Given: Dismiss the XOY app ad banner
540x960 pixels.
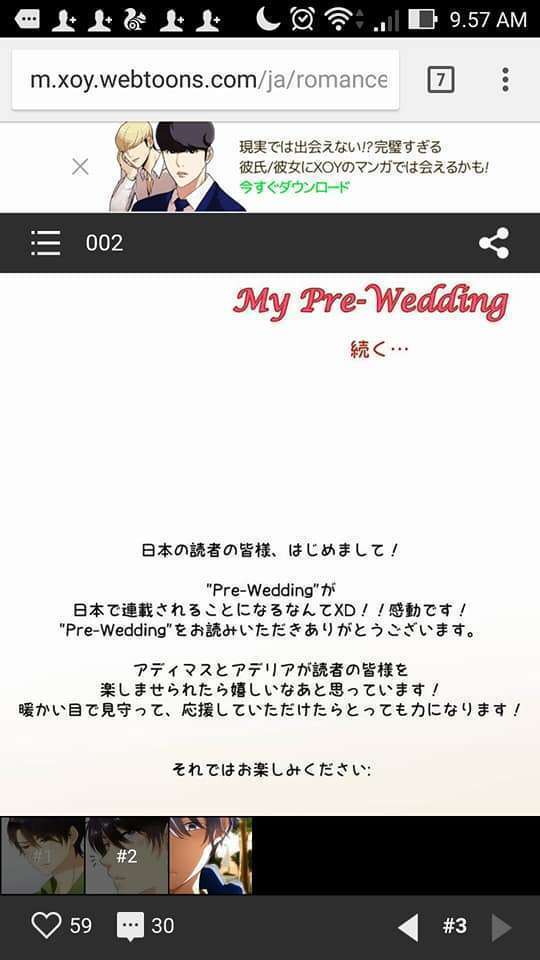Looking at the screenshot, I should click(x=80, y=167).
